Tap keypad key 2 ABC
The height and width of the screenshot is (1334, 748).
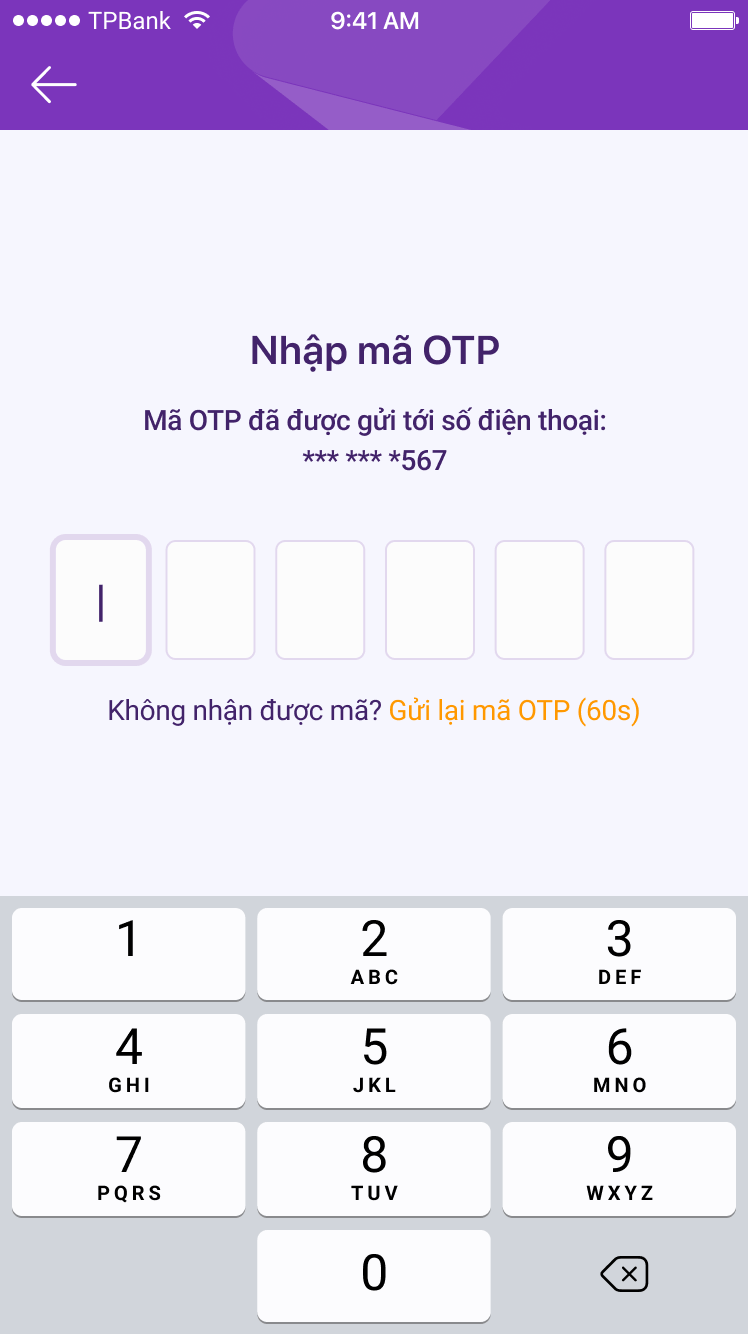pos(374,953)
